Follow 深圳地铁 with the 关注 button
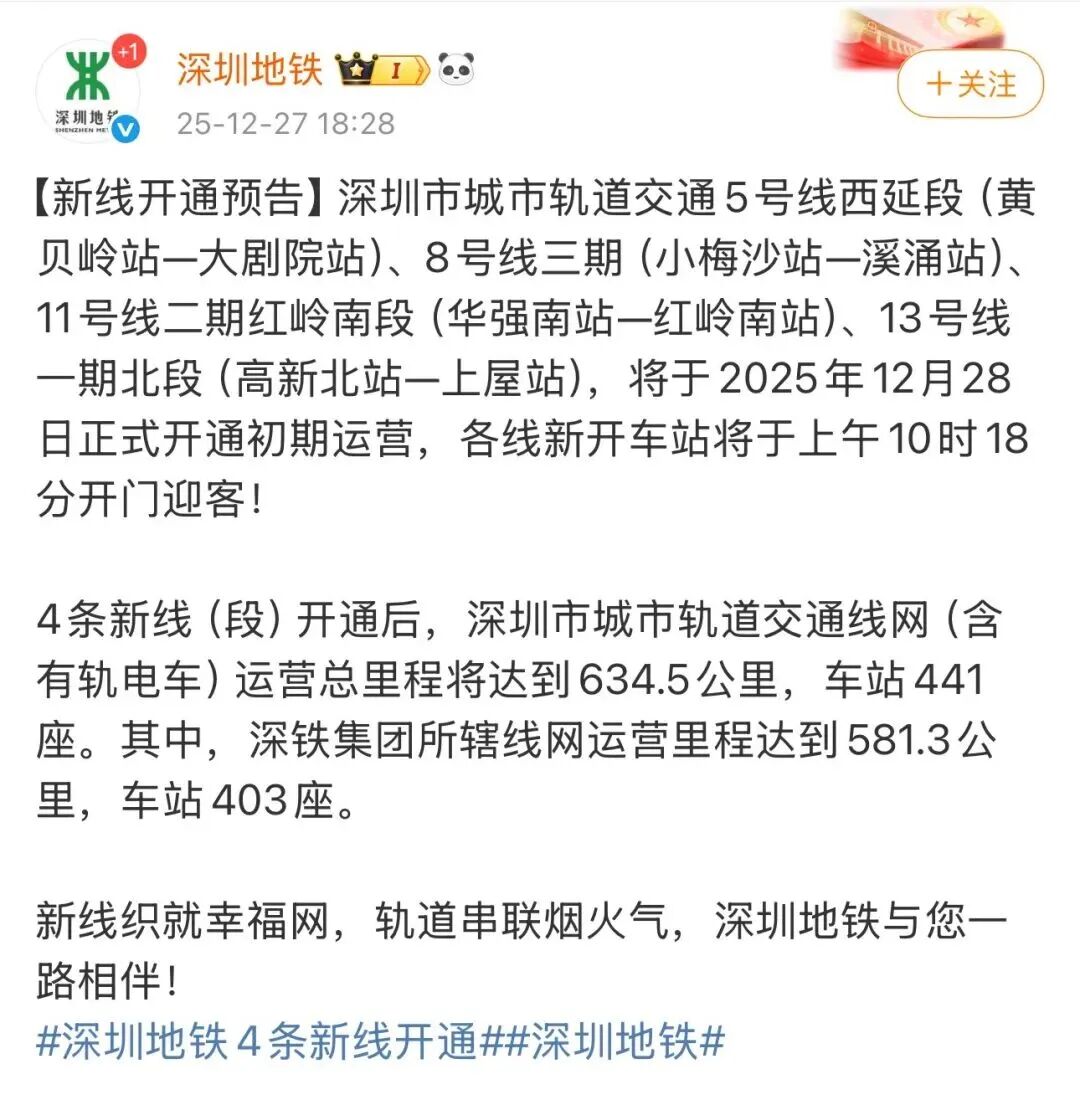1080x1105 pixels. click(x=970, y=84)
